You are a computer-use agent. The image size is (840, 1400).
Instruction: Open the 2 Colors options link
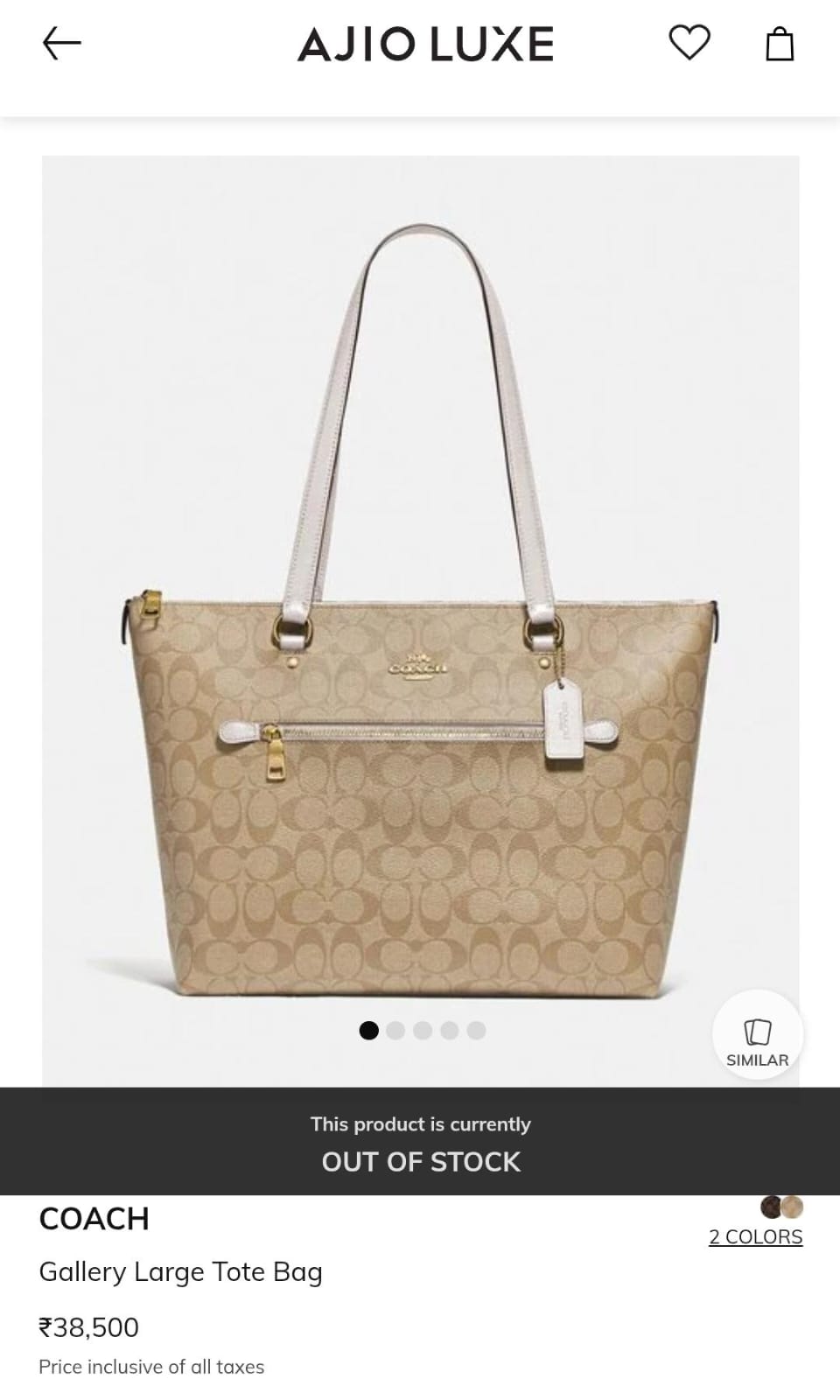point(755,1236)
